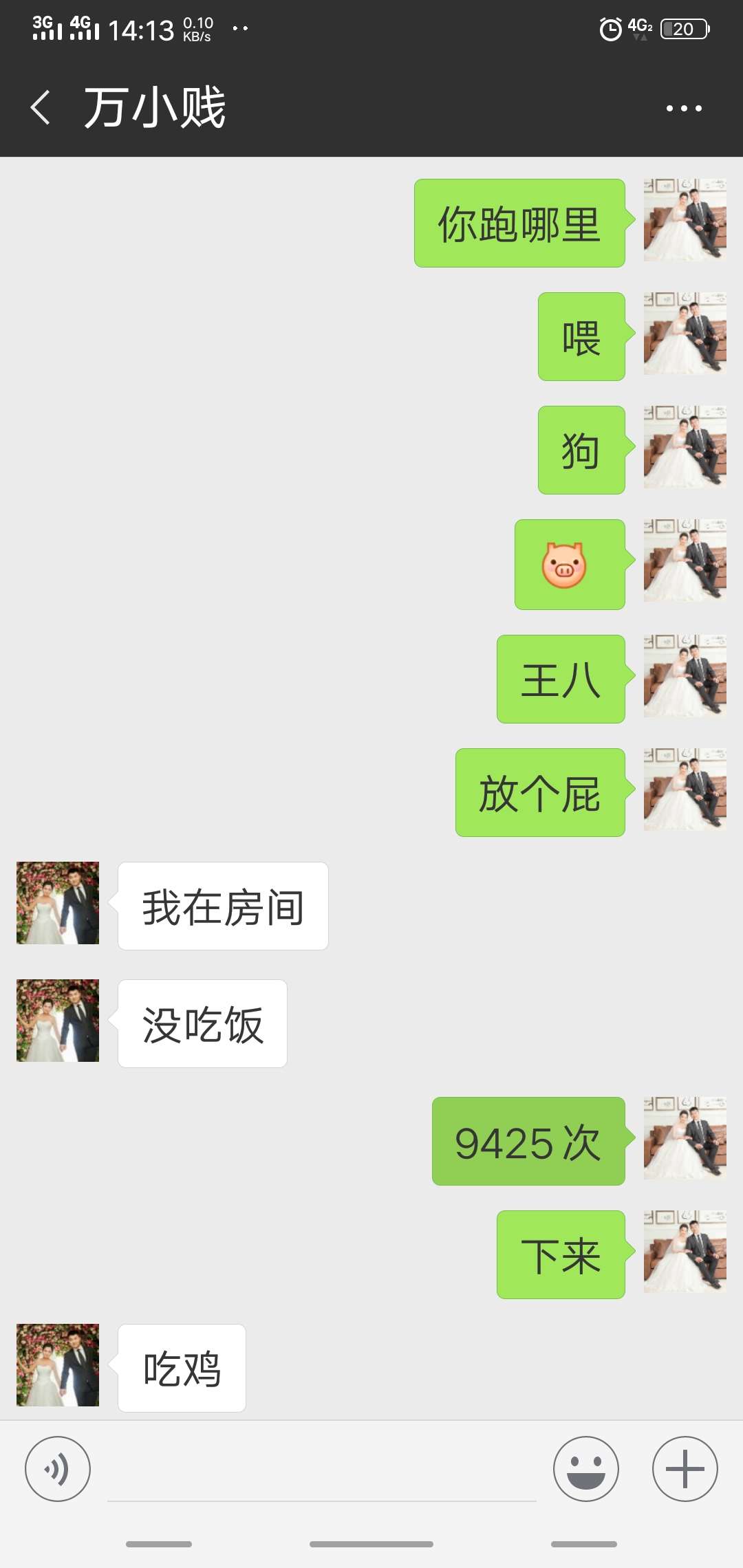The height and width of the screenshot is (1568, 743).
Task: Tap the battery indicator showing 20
Action: pyautogui.click(x=683, y=29)
